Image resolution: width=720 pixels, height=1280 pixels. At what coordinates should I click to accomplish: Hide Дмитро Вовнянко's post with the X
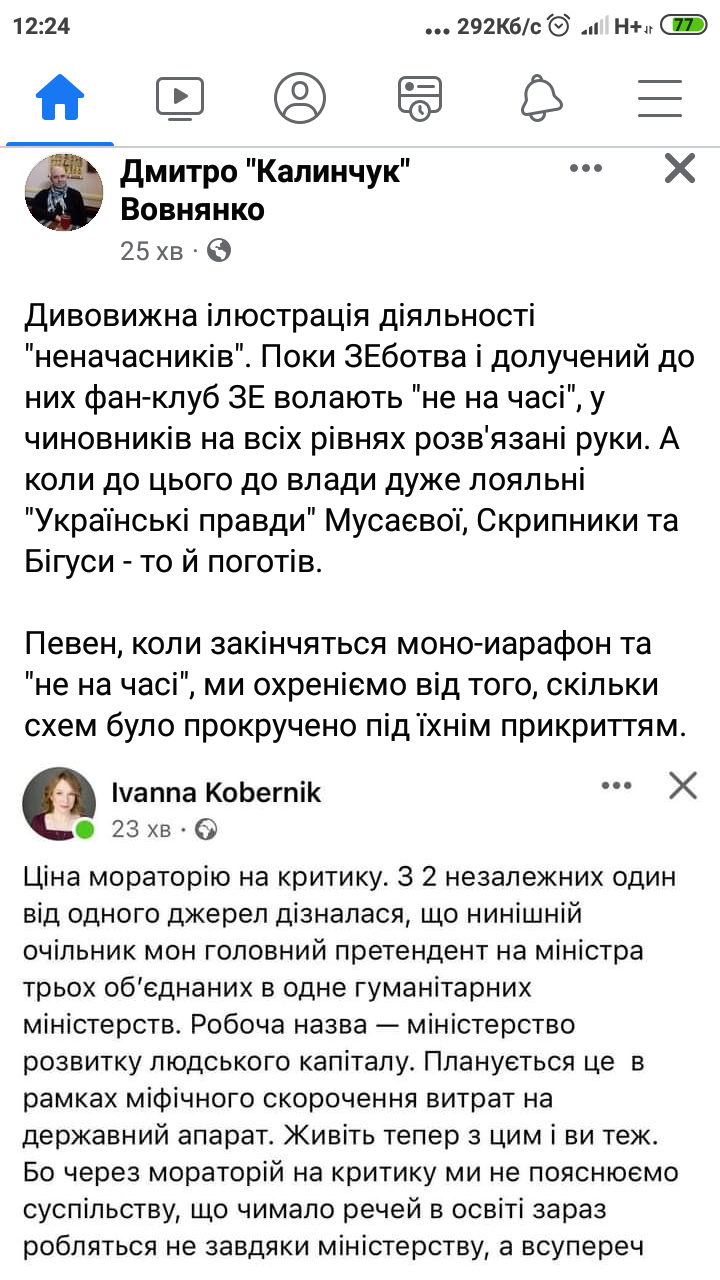pos(680,168)
